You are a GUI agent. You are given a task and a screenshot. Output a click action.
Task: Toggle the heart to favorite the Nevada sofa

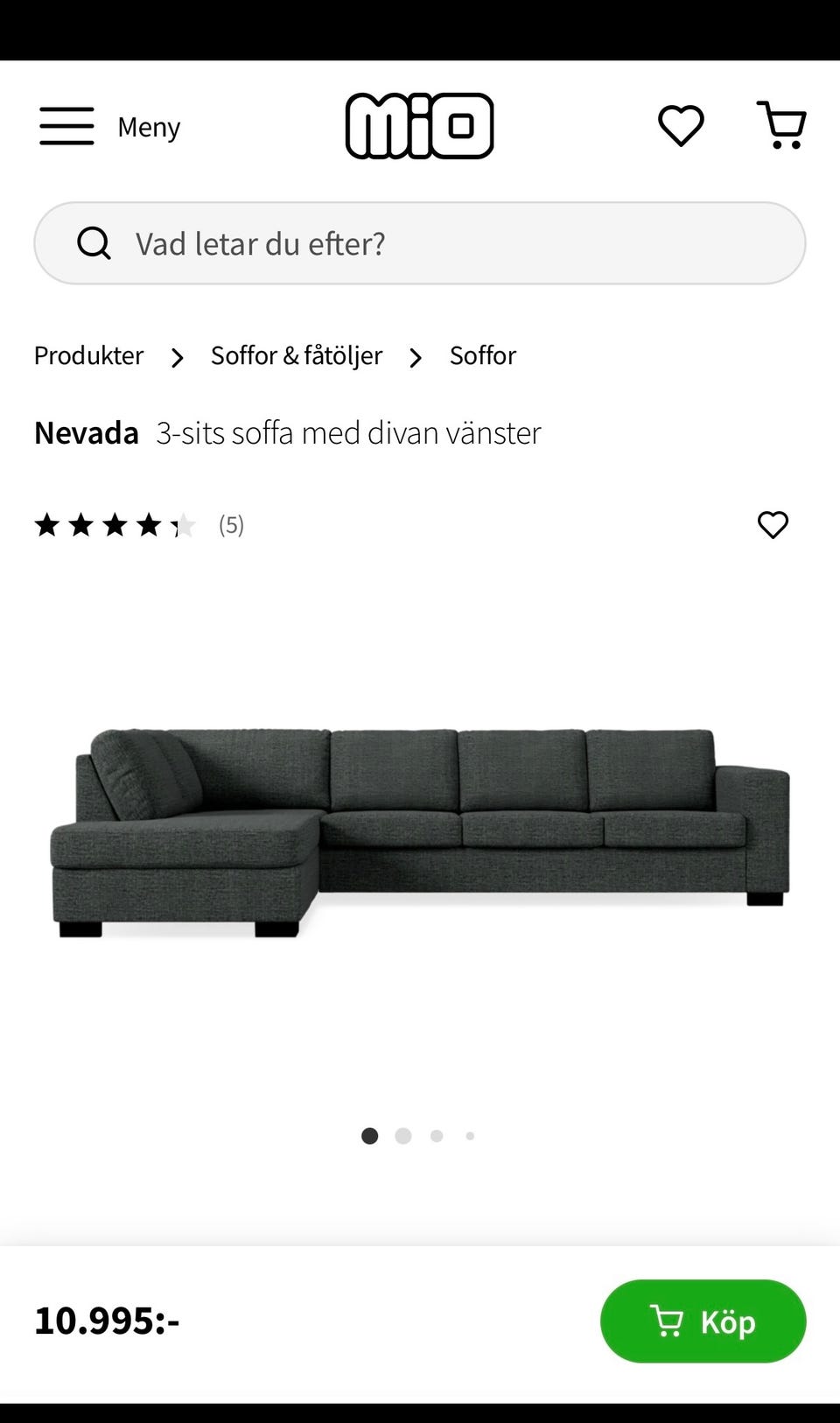772,525
